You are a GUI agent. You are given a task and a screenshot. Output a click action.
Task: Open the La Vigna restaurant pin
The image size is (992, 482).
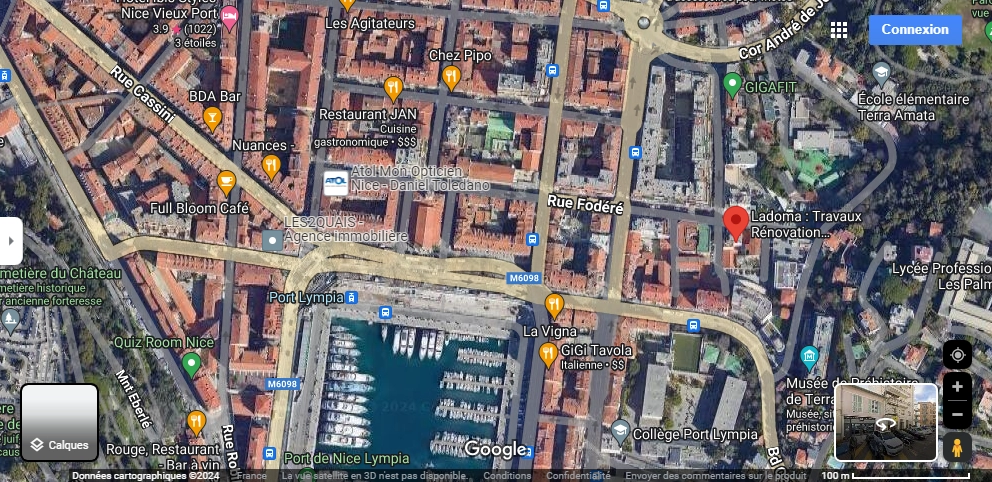554,304
